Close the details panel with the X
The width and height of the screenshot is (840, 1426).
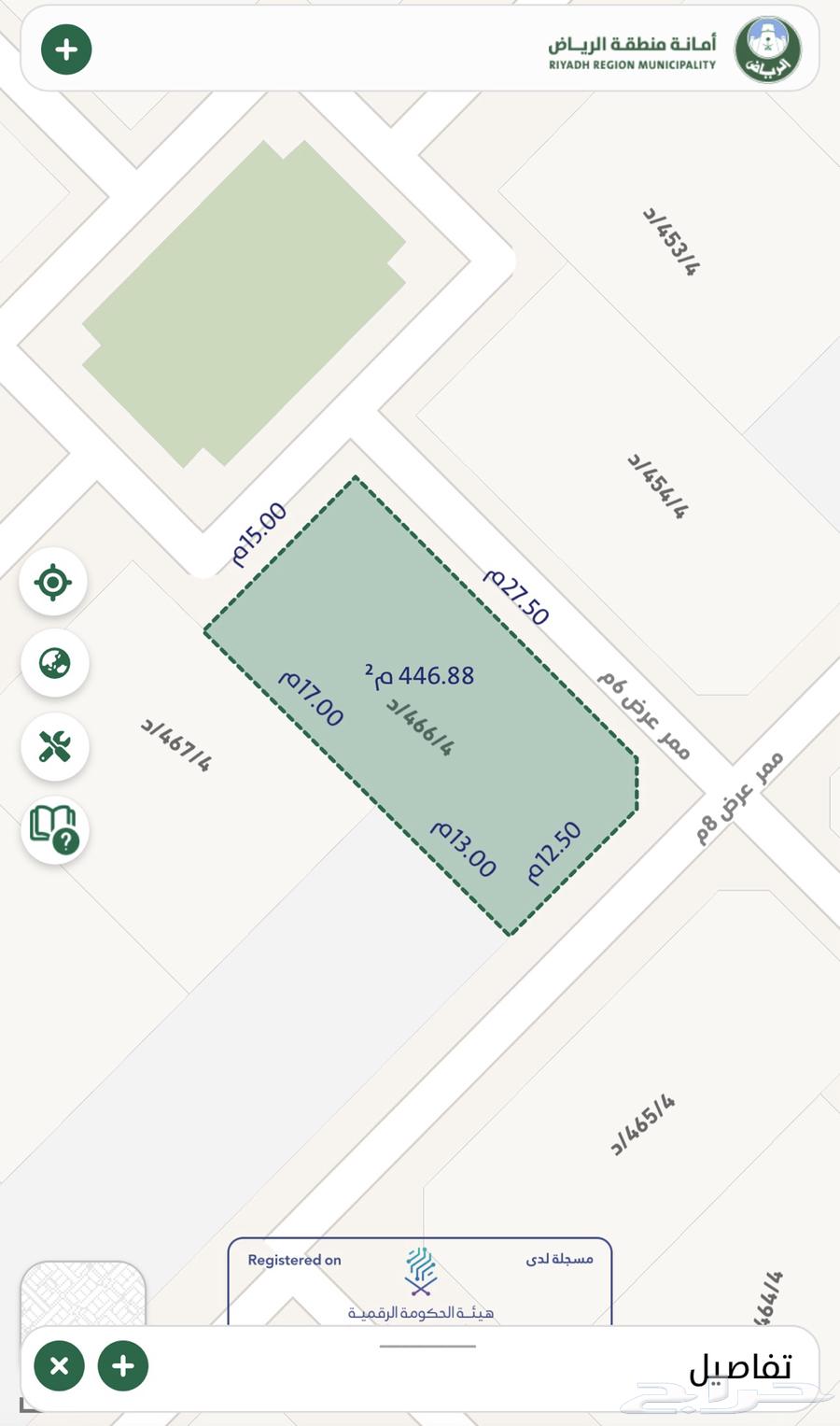59,1366
